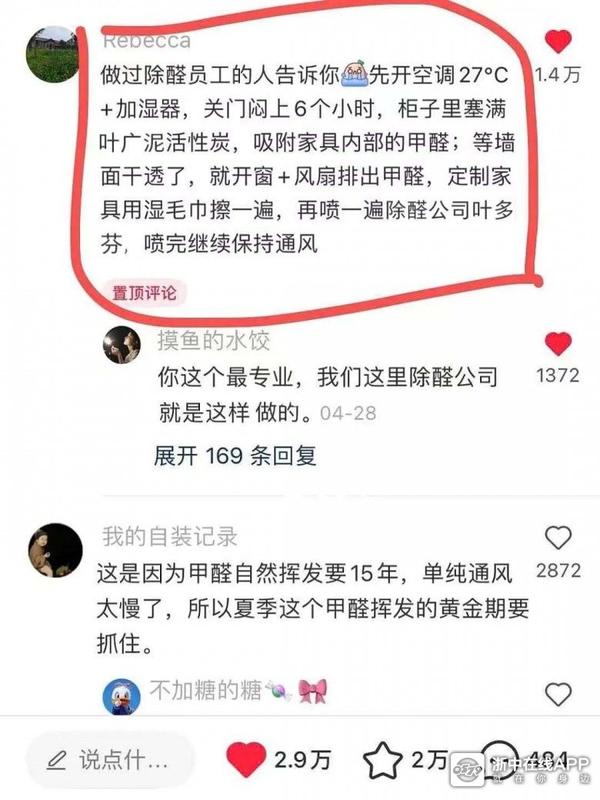The width and height of the screenshot is (600, 800).
Task: Bookmark the post with the star icon
Action: click(382, 760)
